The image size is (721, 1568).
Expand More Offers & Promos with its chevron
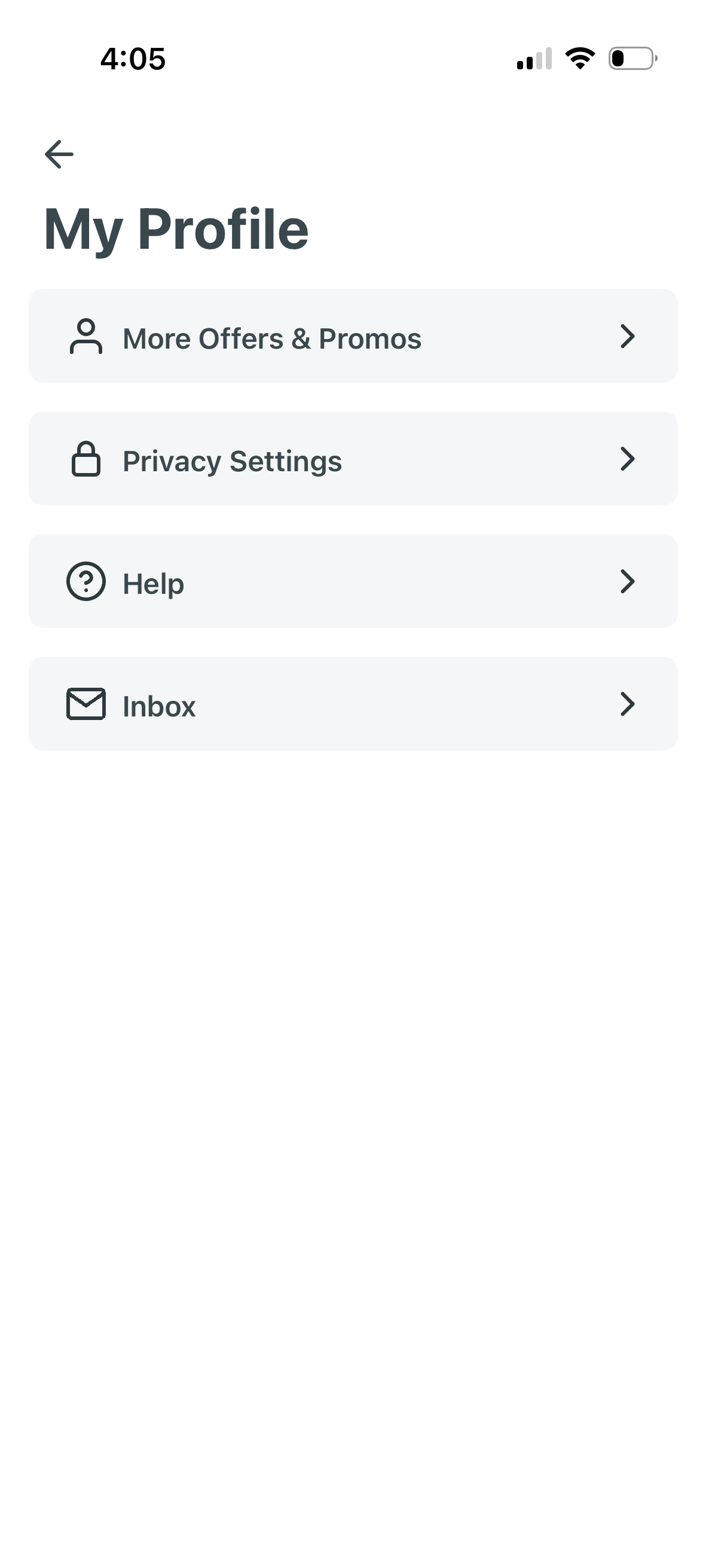[628, 337]
